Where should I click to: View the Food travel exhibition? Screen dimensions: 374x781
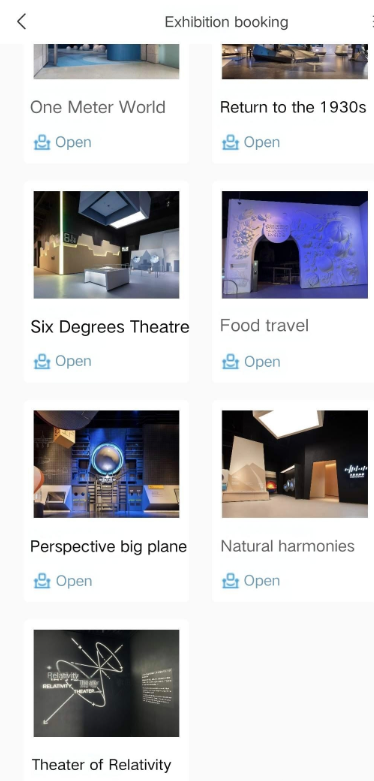[293, 282]
